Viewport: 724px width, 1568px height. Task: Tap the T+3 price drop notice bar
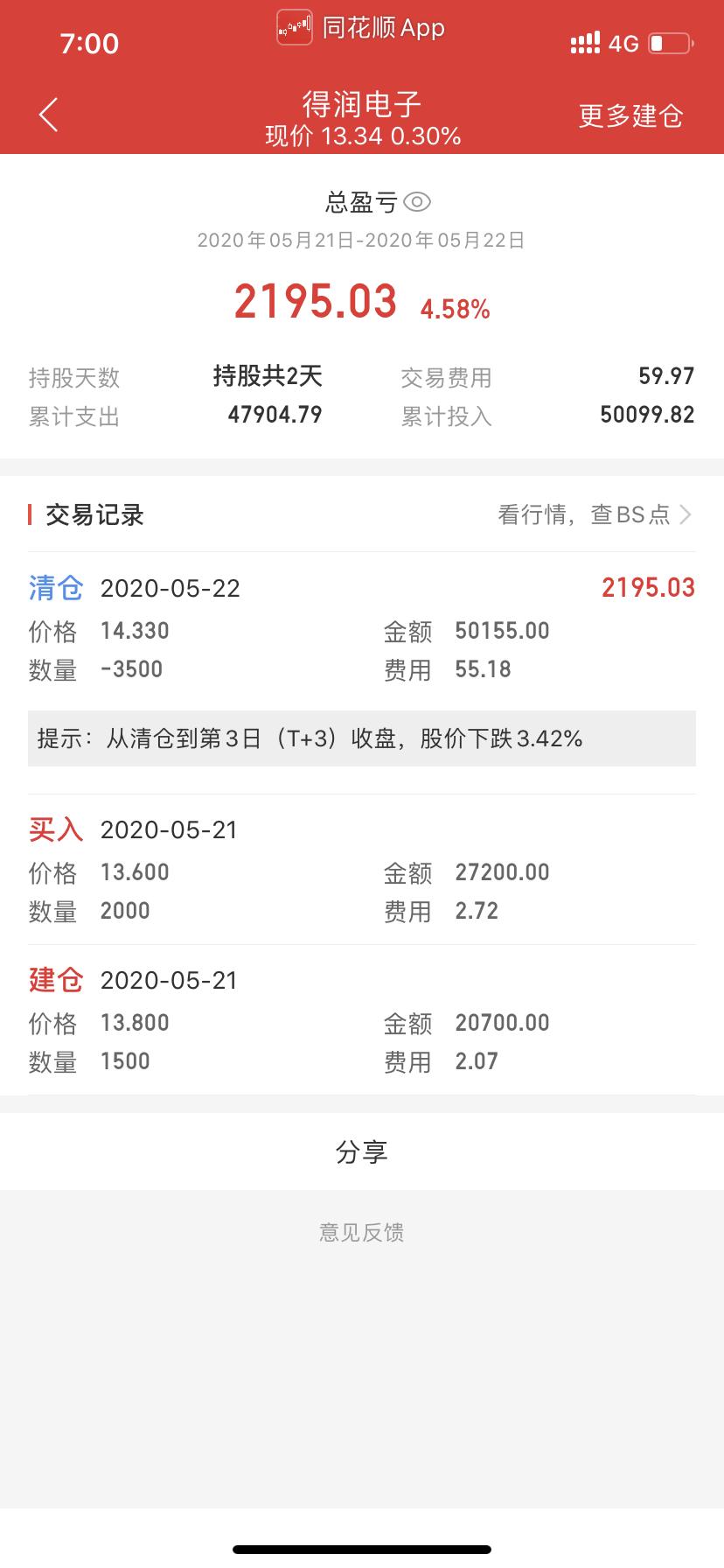click(x=362, y=739)
